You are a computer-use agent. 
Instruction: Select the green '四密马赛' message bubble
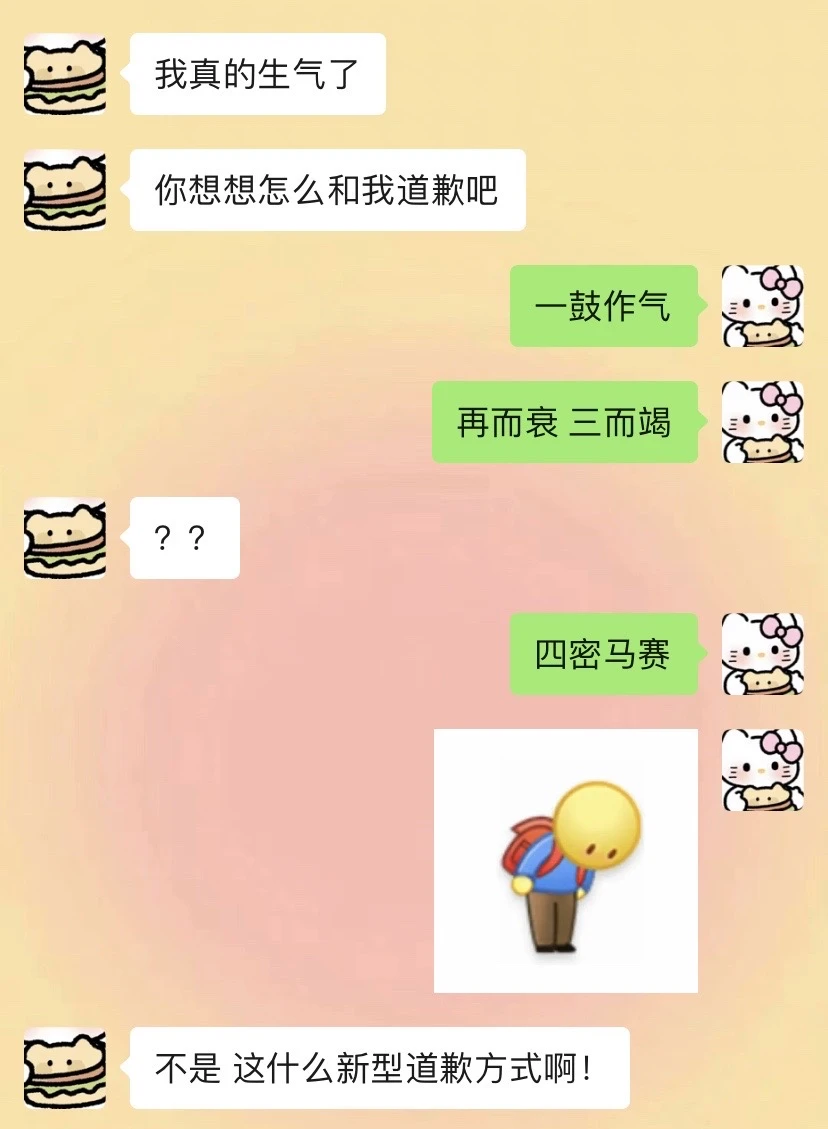click(603, 657)
